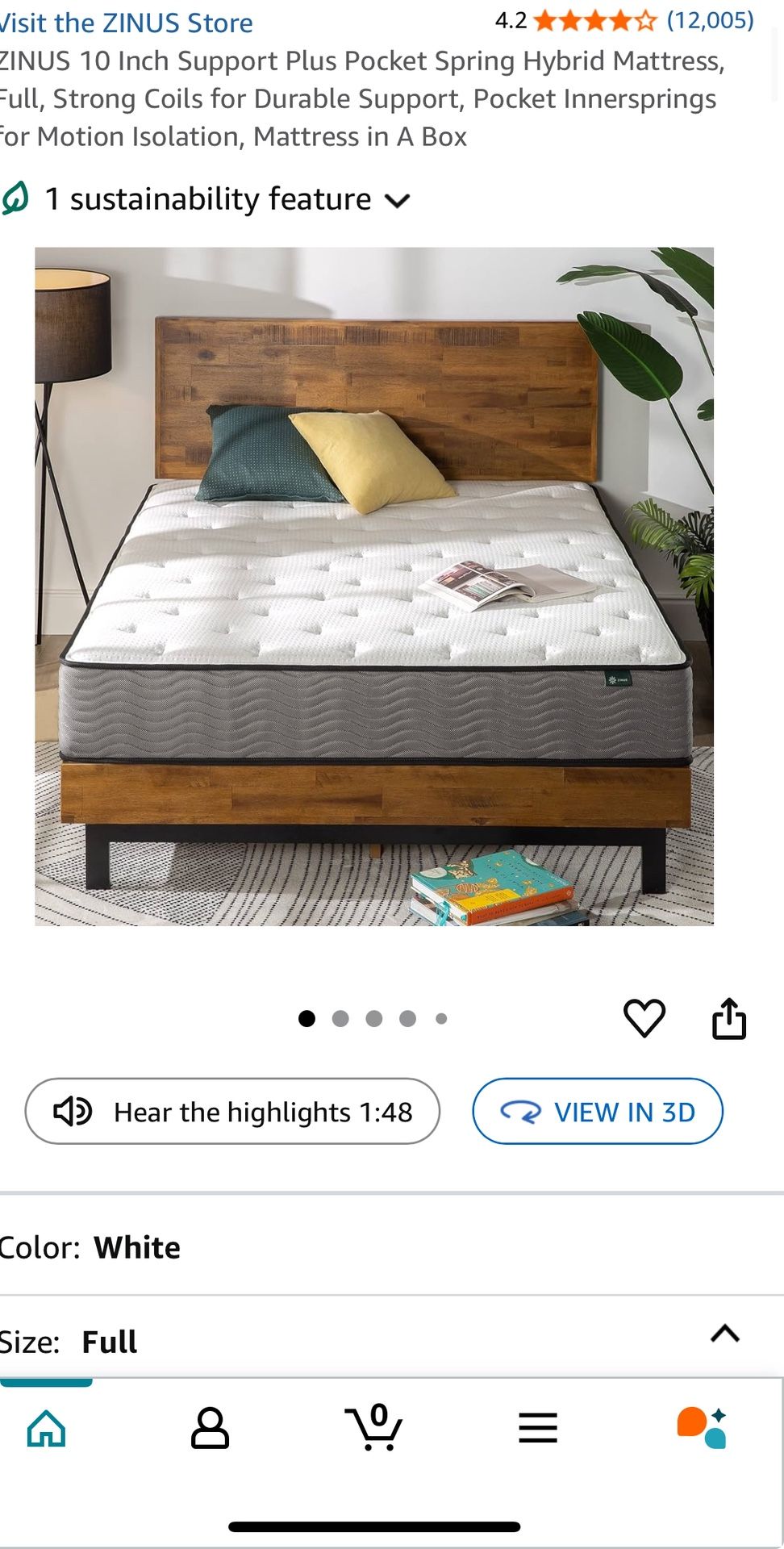The height and width of the screenshot is (1549, 784).
Task: Tap the speaker icon to hear highlights
Action: point(75,1112)
